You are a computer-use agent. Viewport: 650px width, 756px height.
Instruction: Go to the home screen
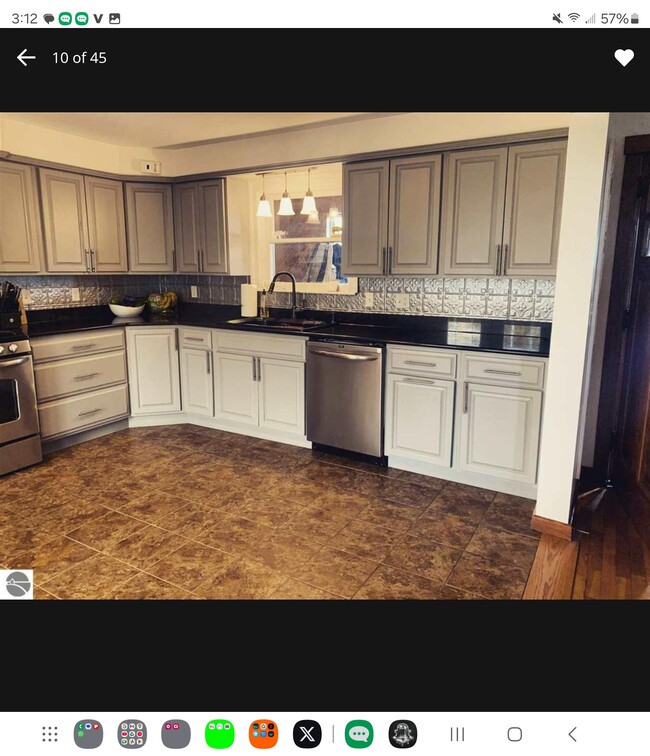514,734
